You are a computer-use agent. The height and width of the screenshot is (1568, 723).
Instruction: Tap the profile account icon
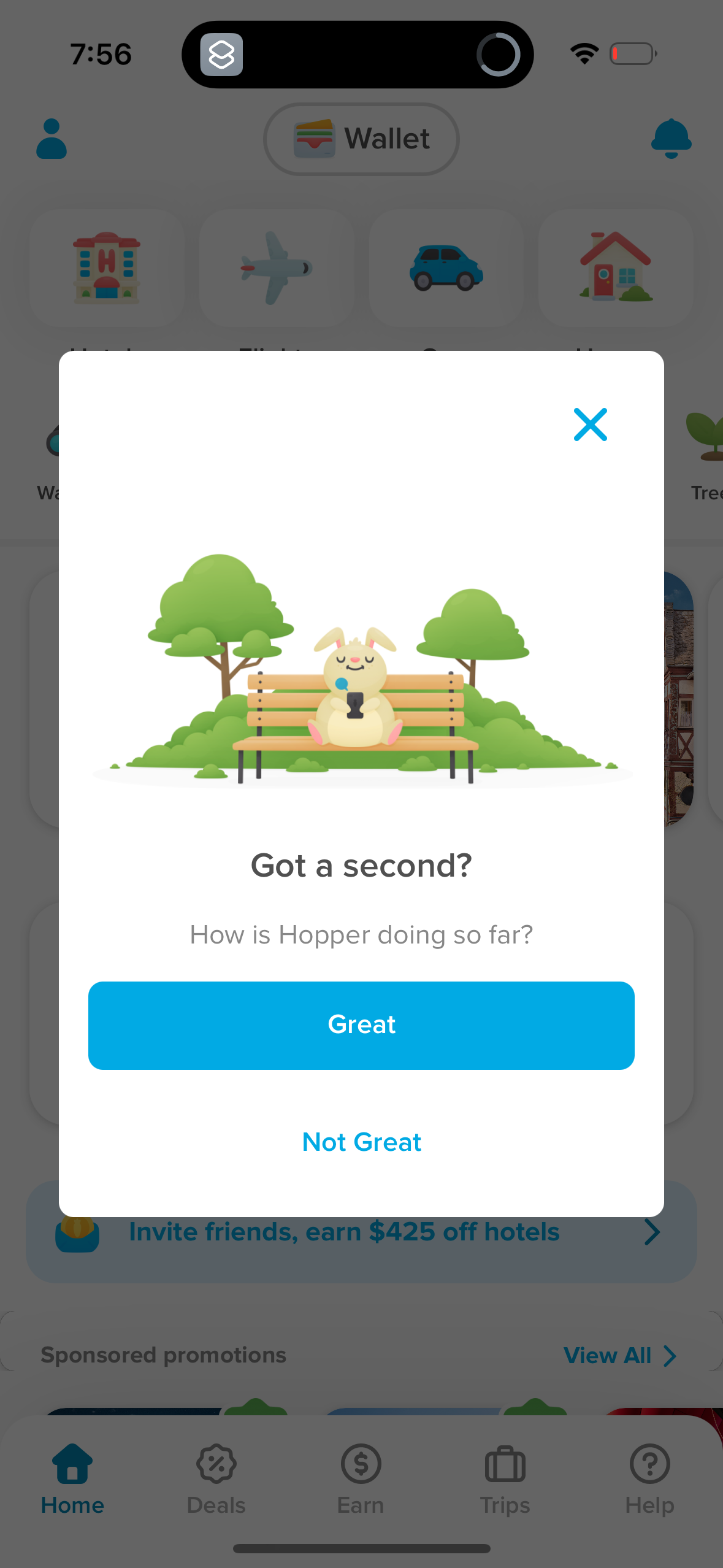point(51,139)
